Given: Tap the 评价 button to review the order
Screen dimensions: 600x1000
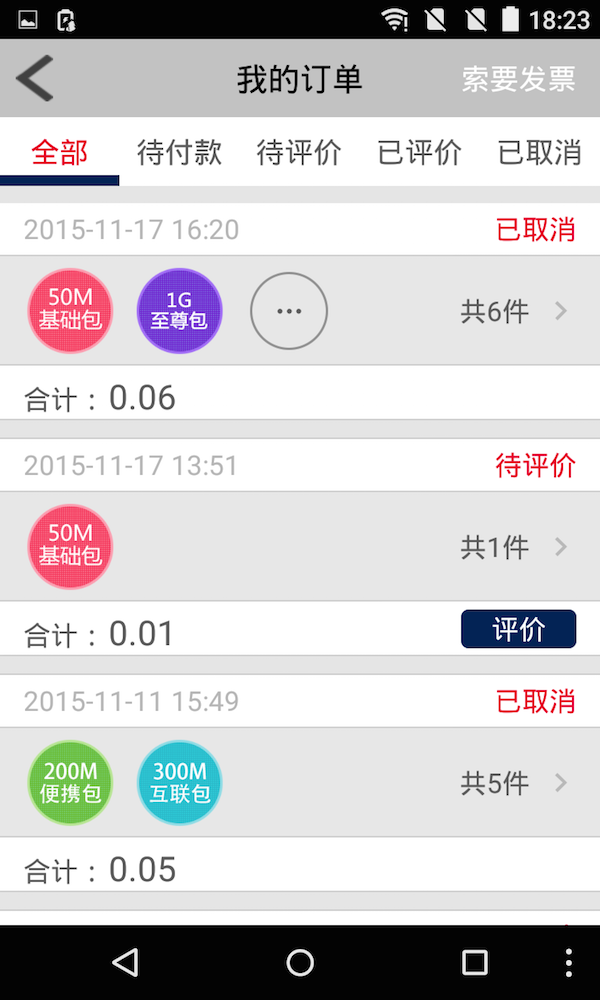Looking at the screenshot, I should point(518,629).
